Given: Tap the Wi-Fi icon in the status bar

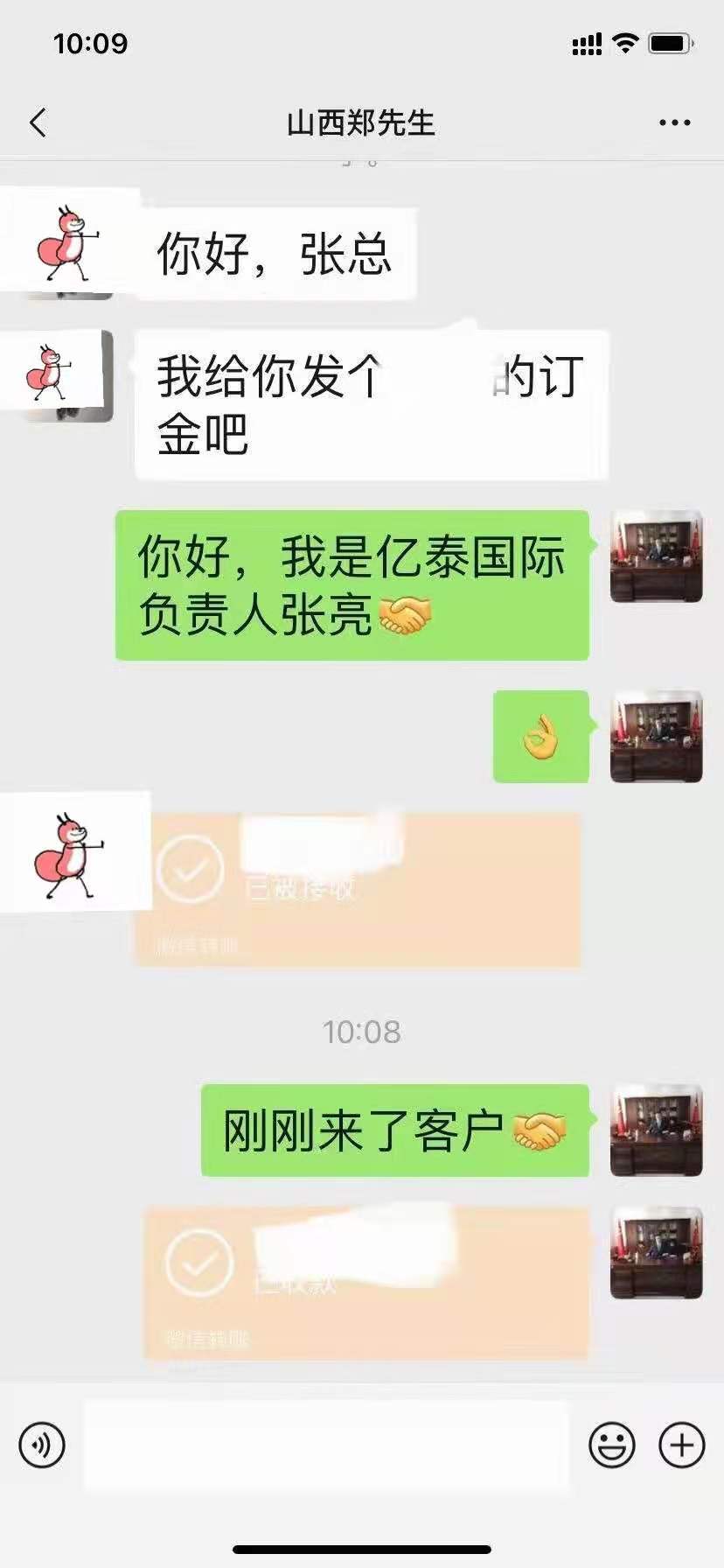Looking at the screenshot, I should (x=626, y=42).
